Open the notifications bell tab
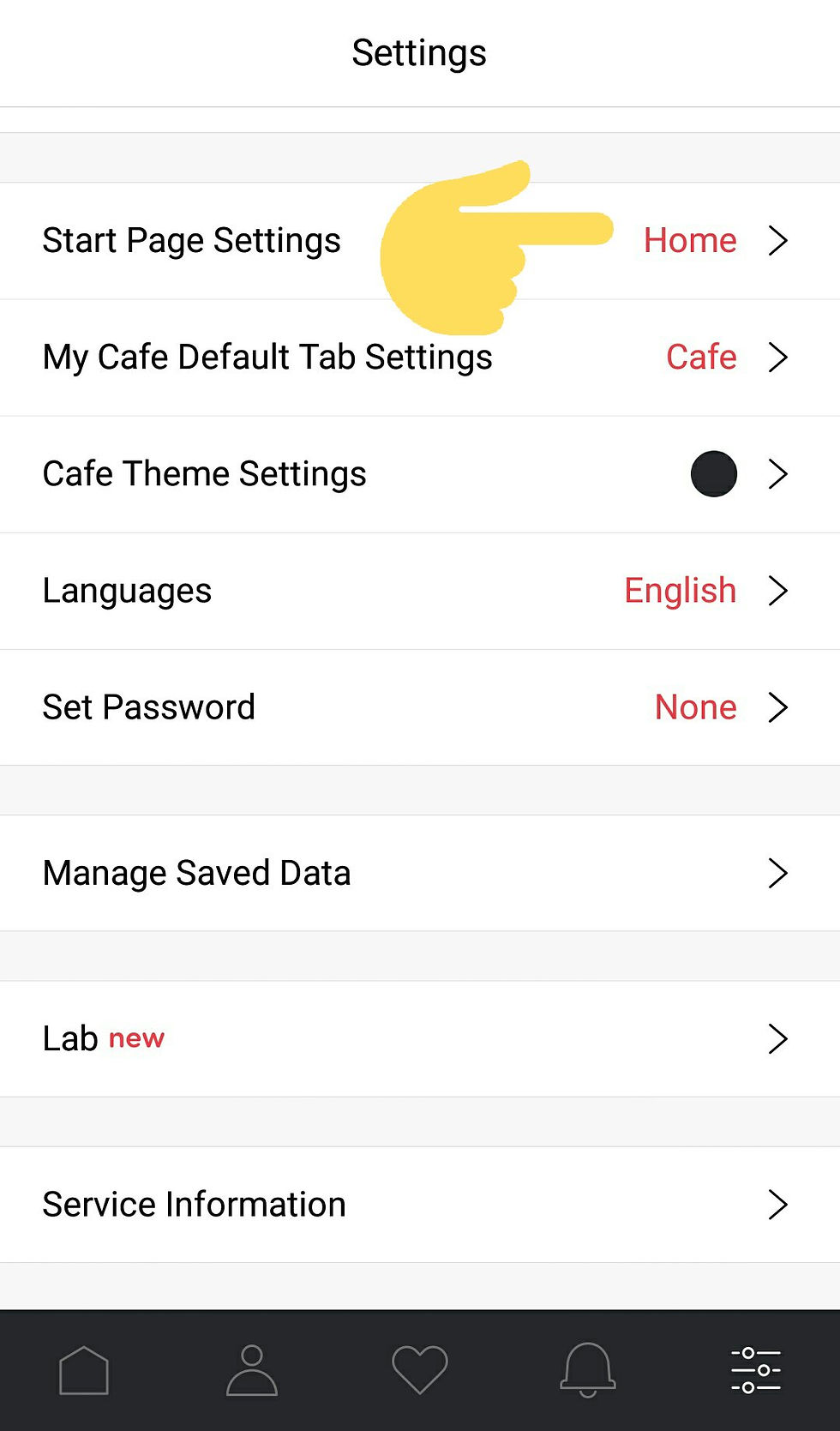840x1431 pixels. tap(588, 1370)
